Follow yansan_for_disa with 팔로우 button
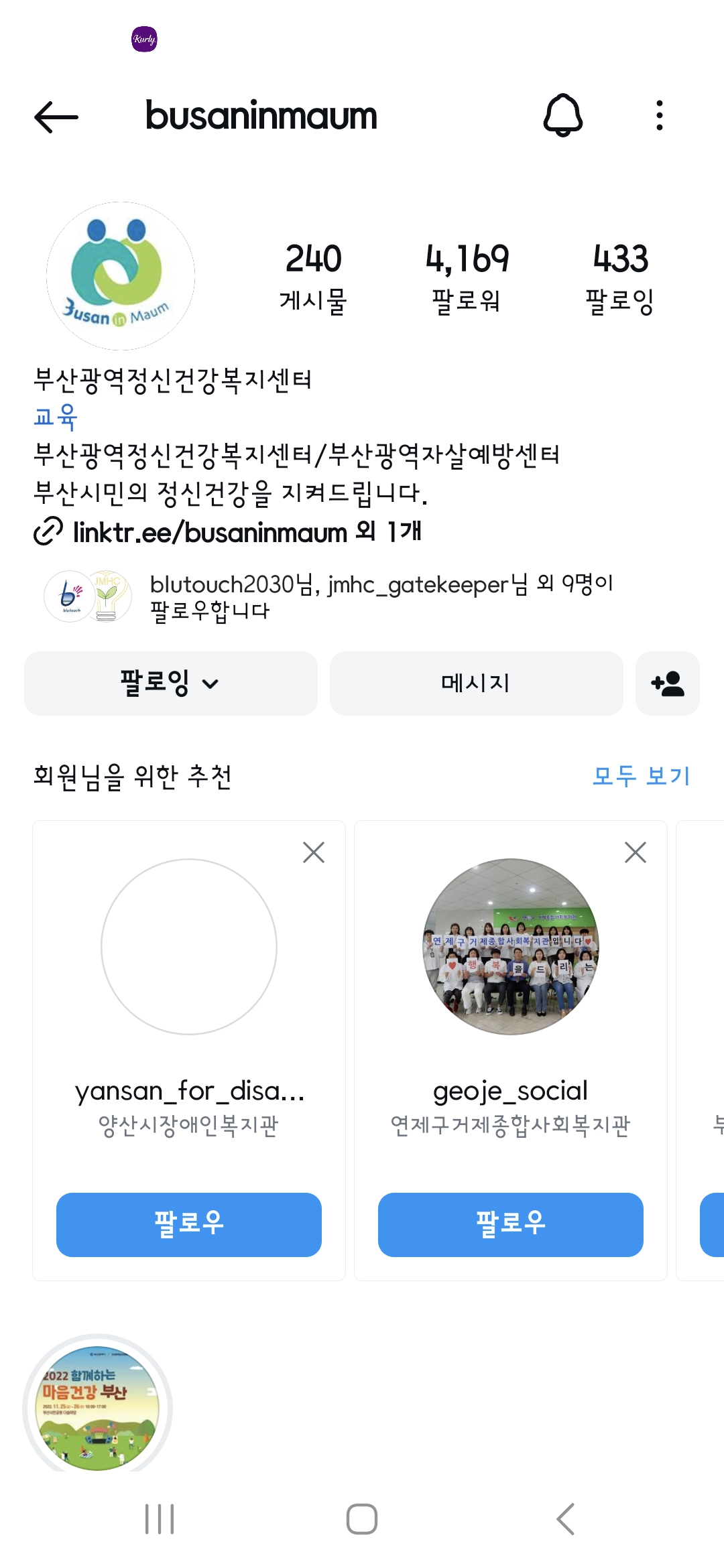Screen dimensions: 724x1568 (x=188, y=1224)
